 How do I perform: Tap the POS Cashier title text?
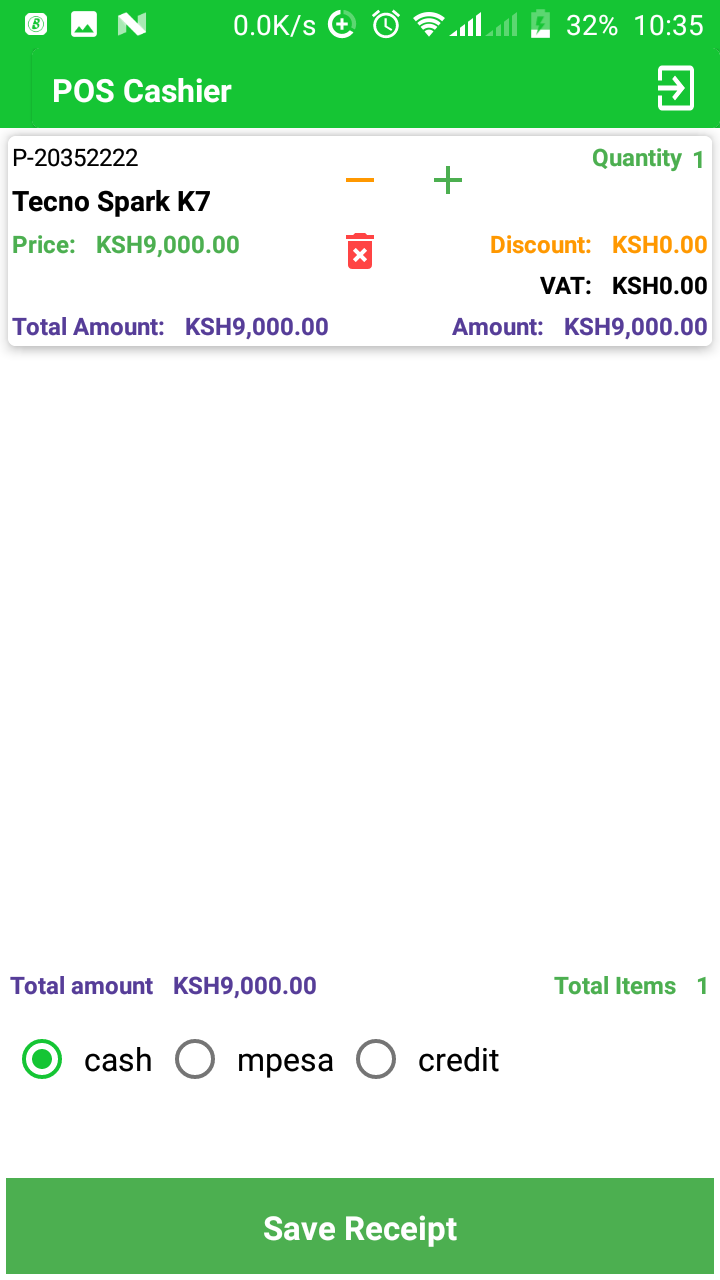[x=141, y=90]
